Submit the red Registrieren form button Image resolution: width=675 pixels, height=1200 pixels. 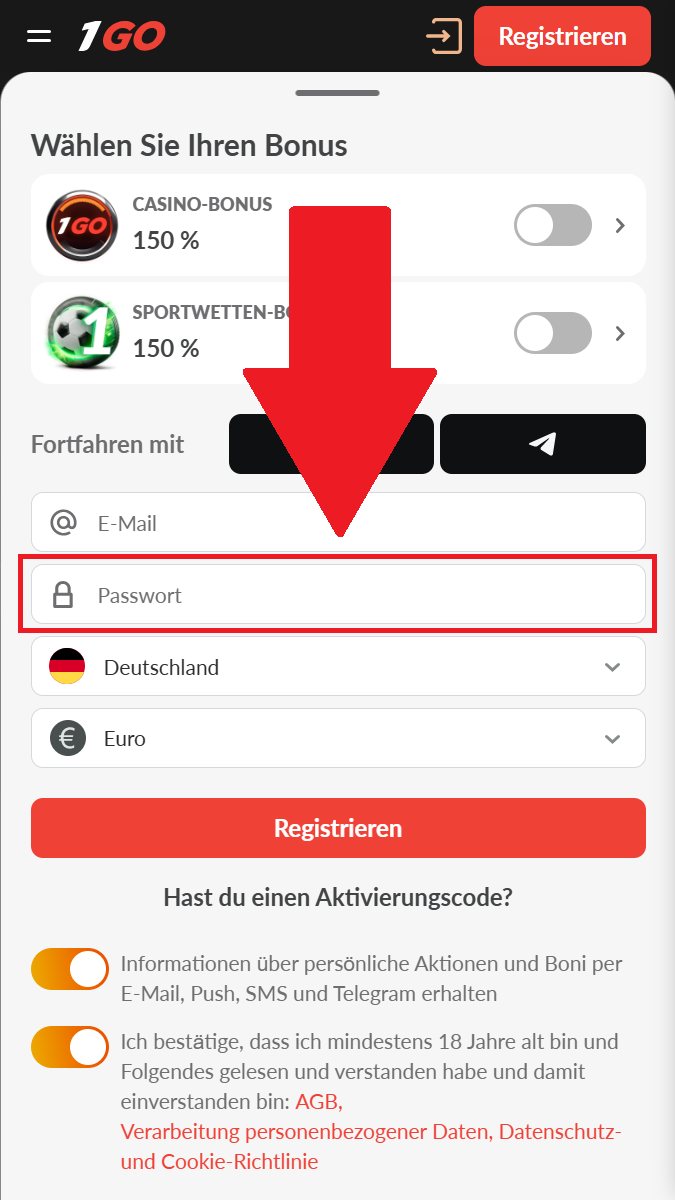338,828
